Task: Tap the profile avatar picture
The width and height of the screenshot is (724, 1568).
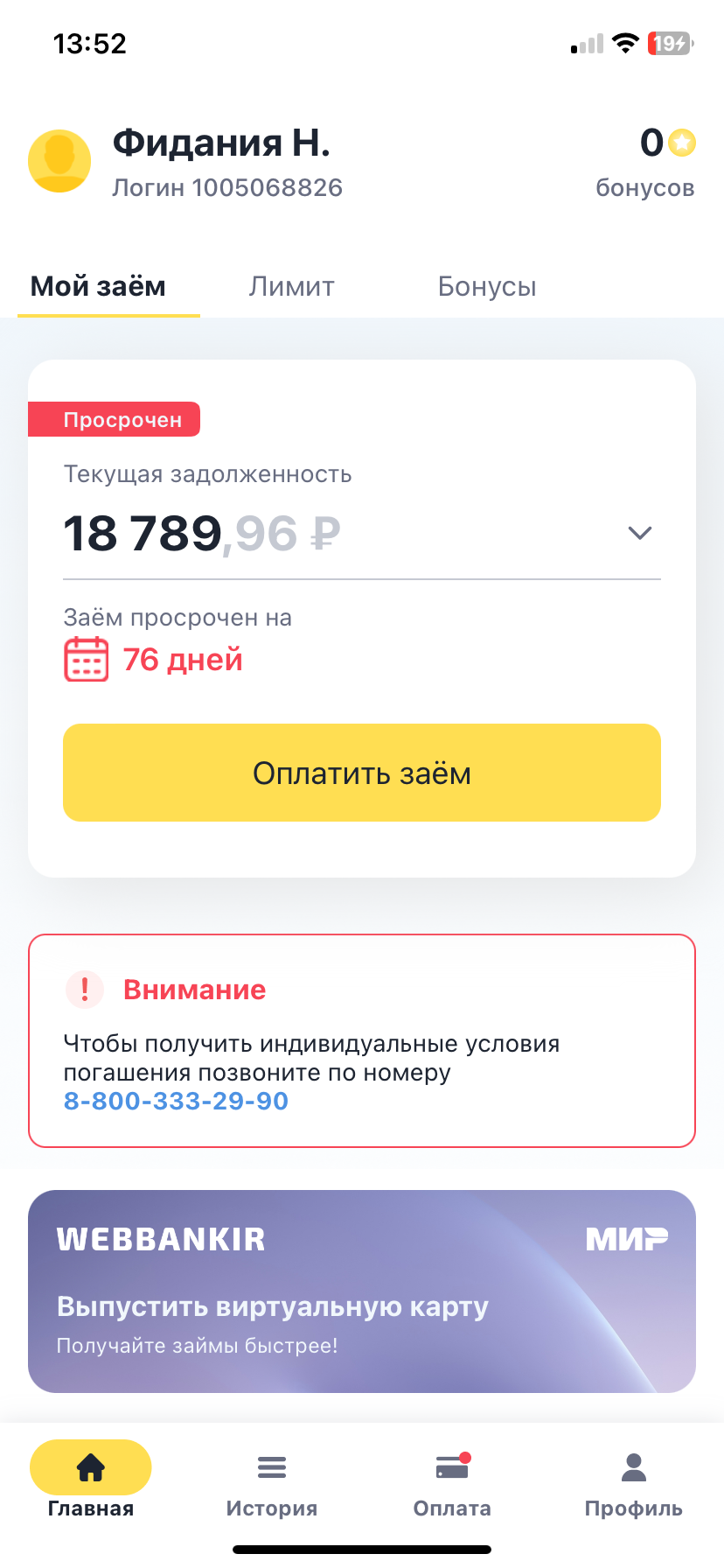Action: coord(59,161)
